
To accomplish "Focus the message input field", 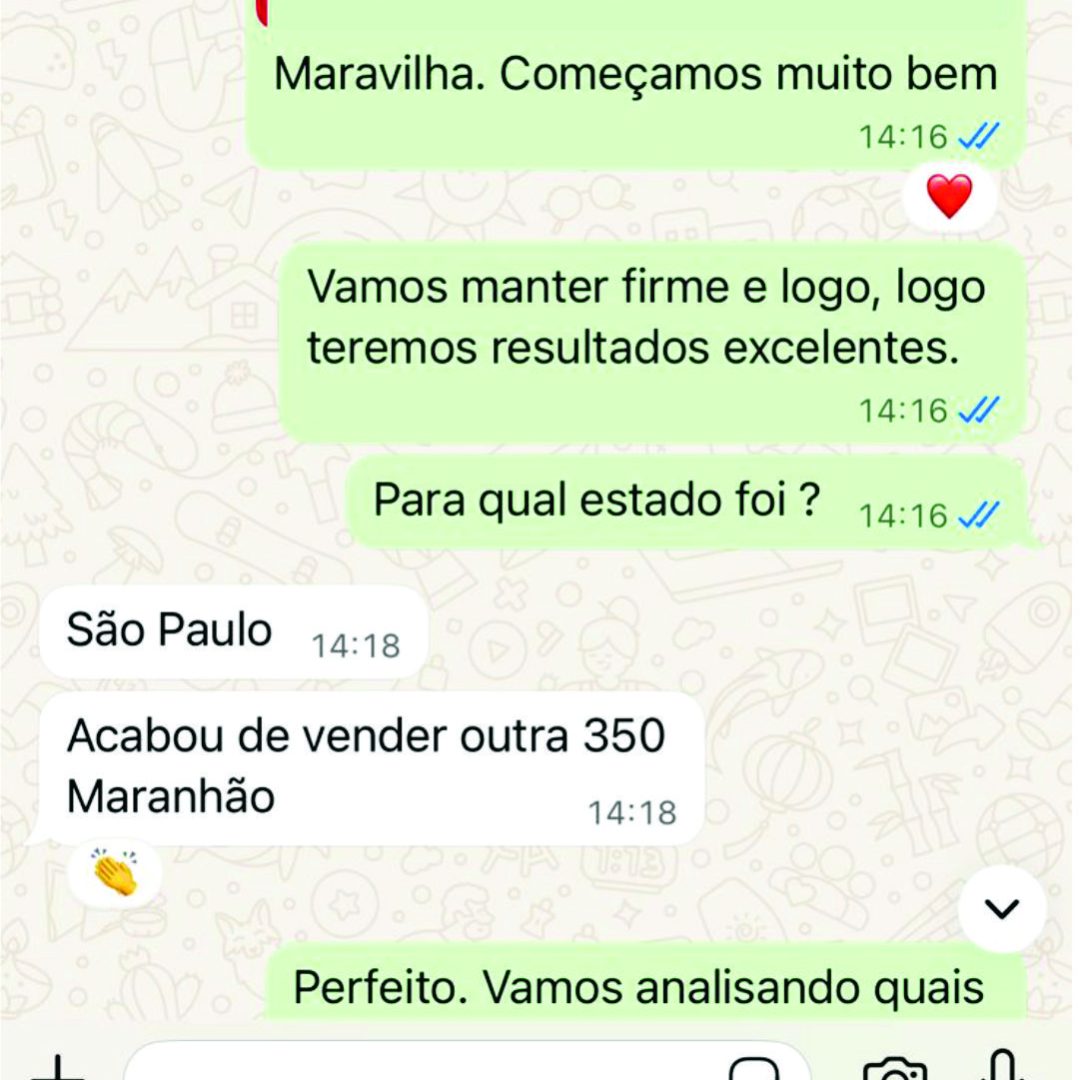I will pyautogui.click(x=420, y=1066).
